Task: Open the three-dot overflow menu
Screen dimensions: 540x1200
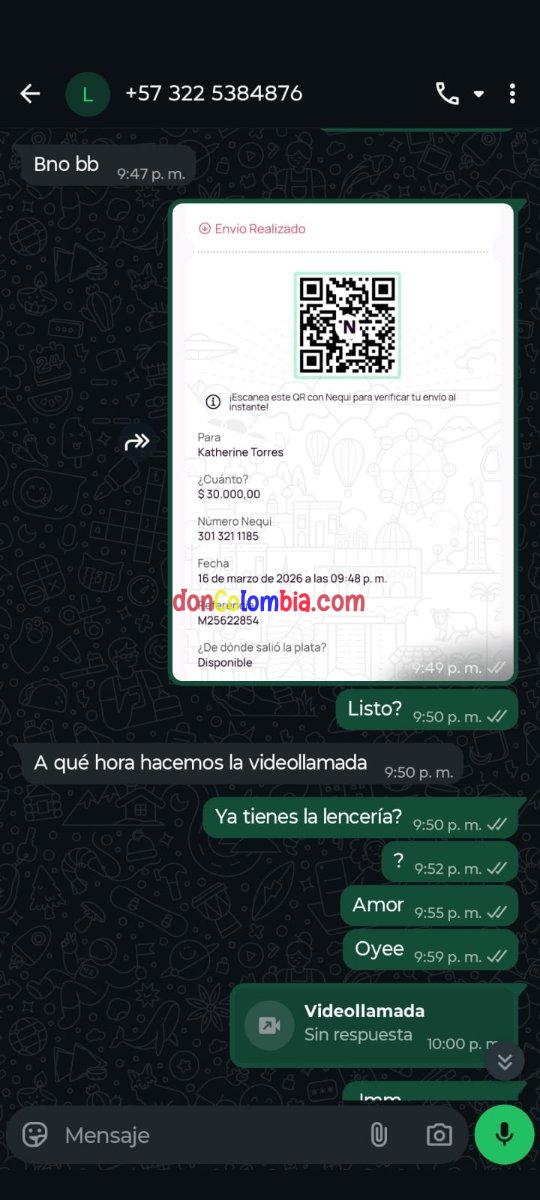Action: [x=512, y=94]
